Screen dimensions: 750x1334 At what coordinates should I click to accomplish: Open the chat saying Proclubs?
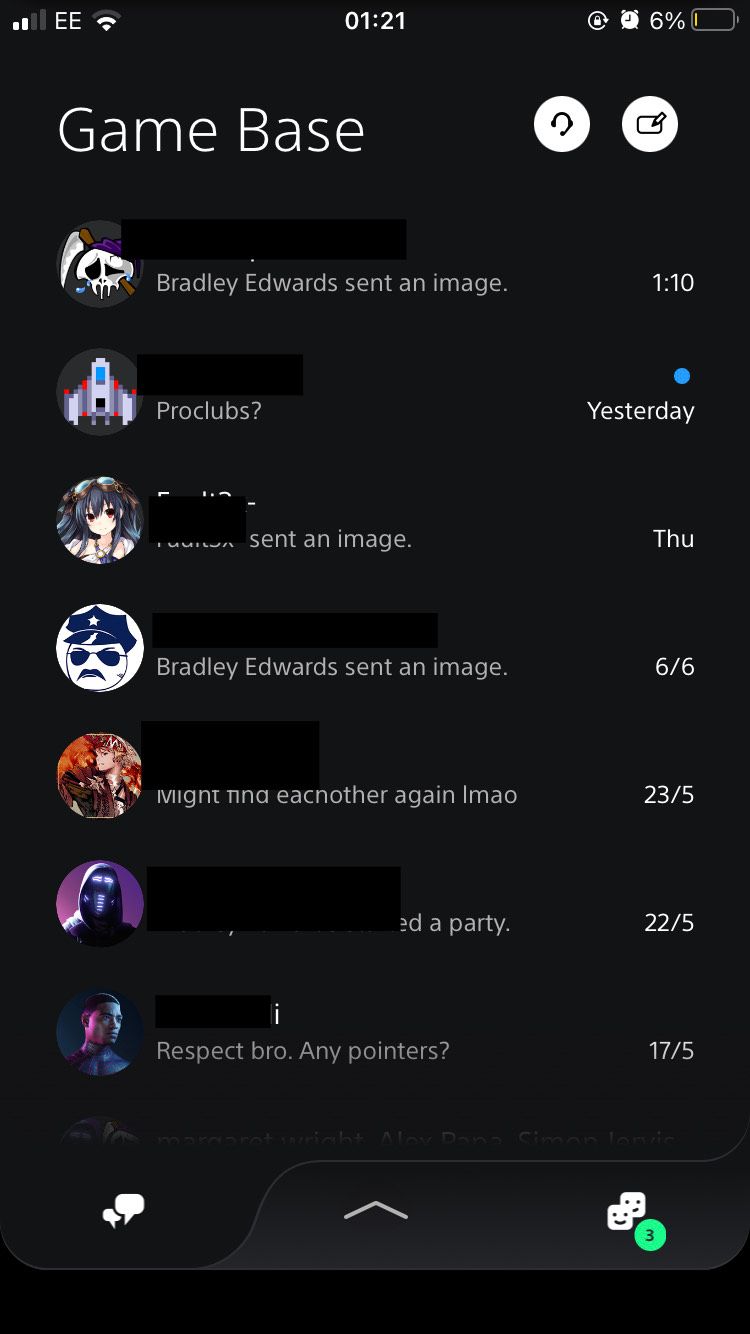pos(375,392)
